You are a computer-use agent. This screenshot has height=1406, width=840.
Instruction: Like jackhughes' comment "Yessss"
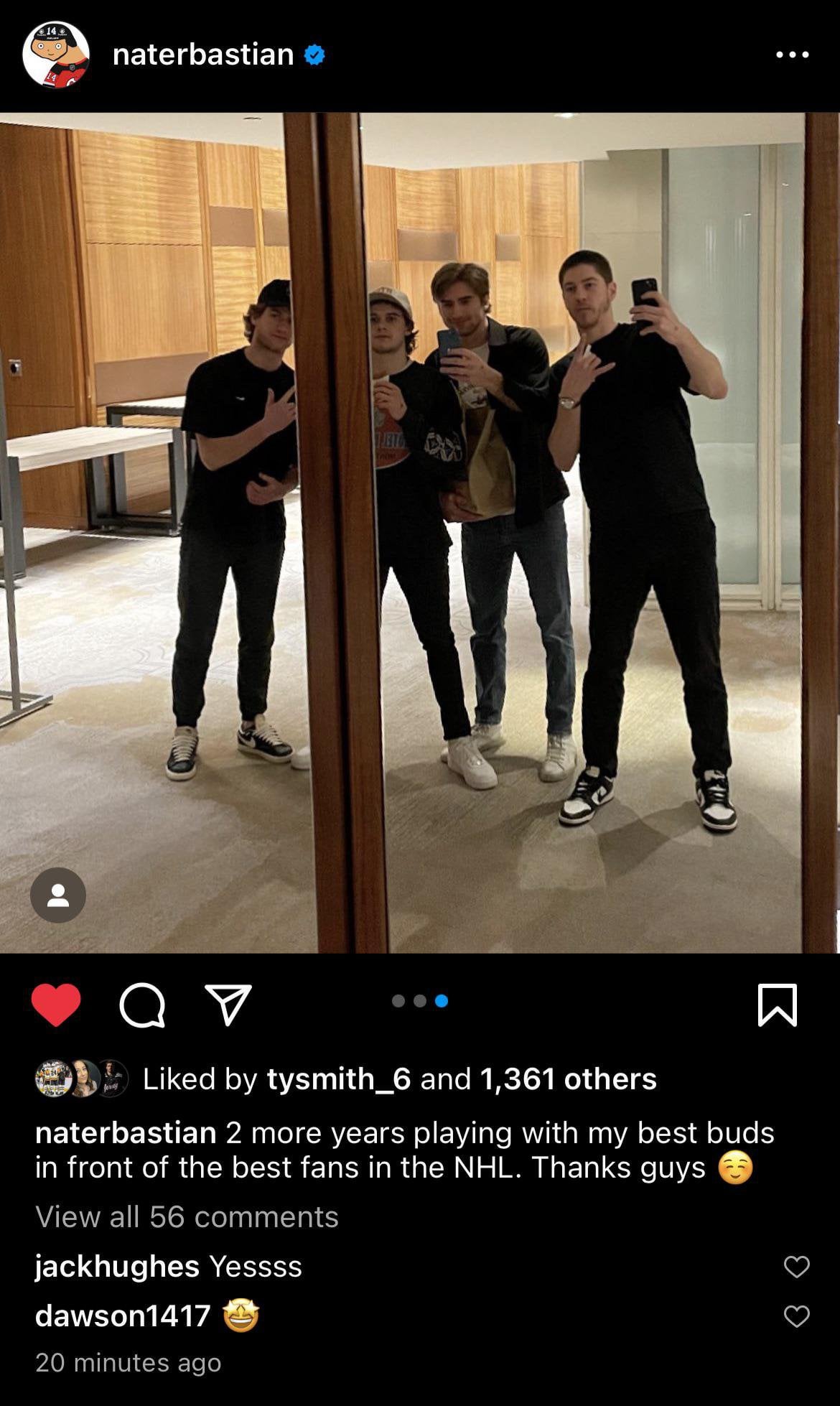pyautogui.click(x=796, y=1267)
